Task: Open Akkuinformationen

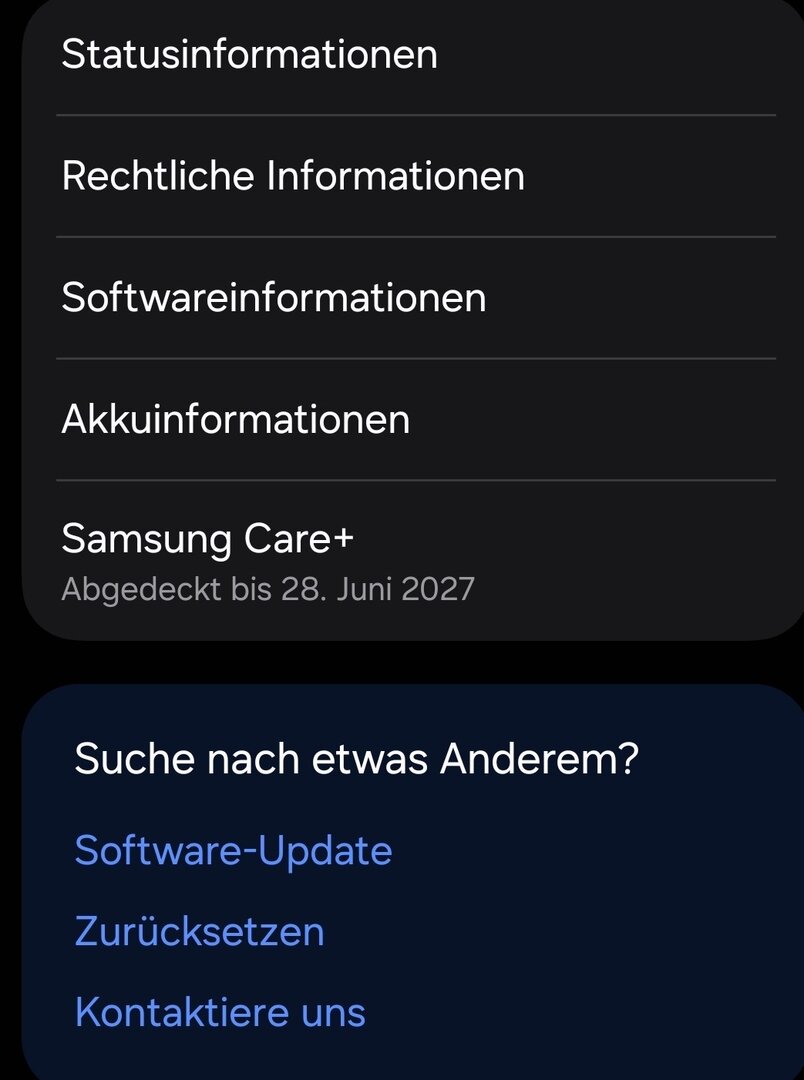Action: (x=236, y=419)
